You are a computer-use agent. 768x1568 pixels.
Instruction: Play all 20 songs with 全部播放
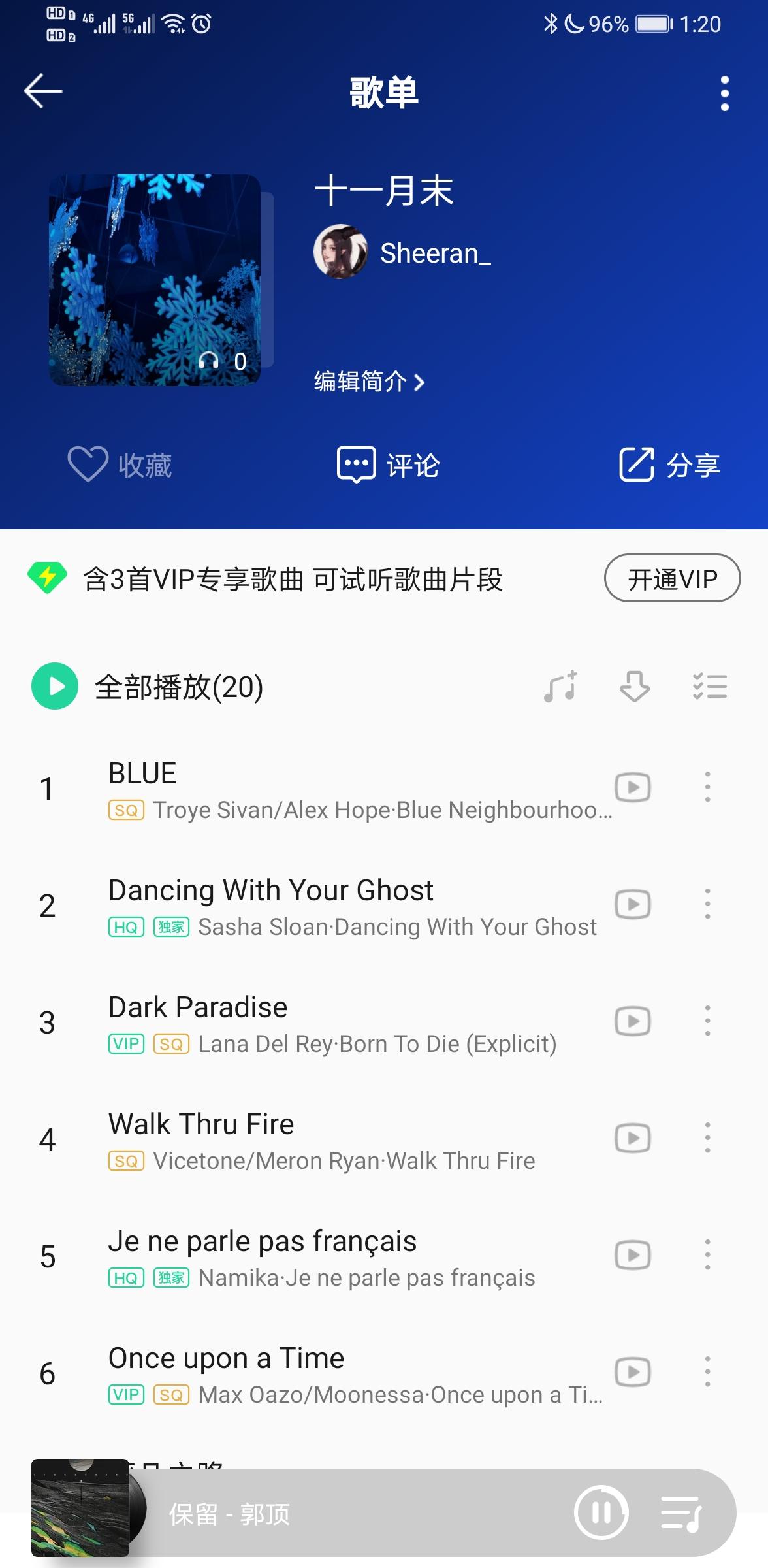pos(148,686)
